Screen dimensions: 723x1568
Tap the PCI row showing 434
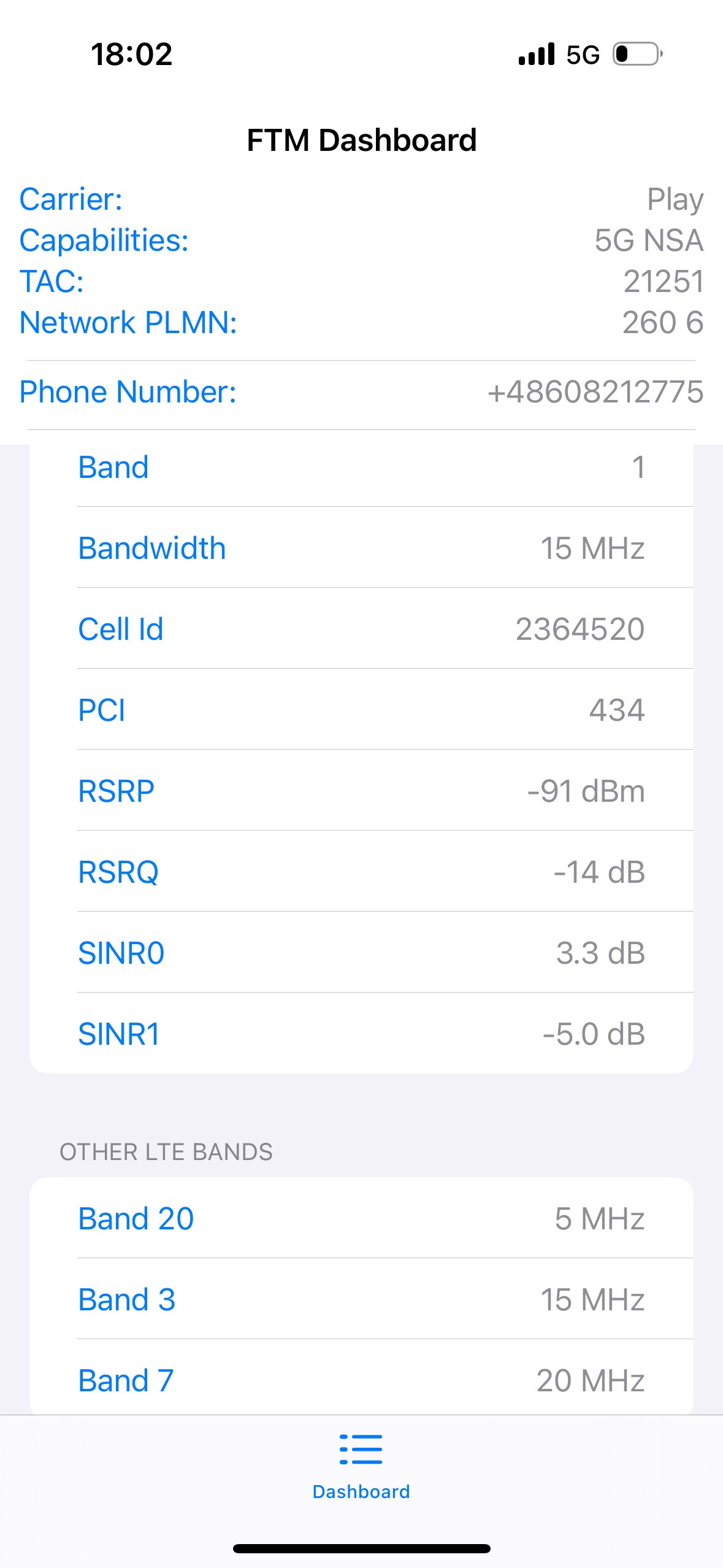click(x=361, y=710)
